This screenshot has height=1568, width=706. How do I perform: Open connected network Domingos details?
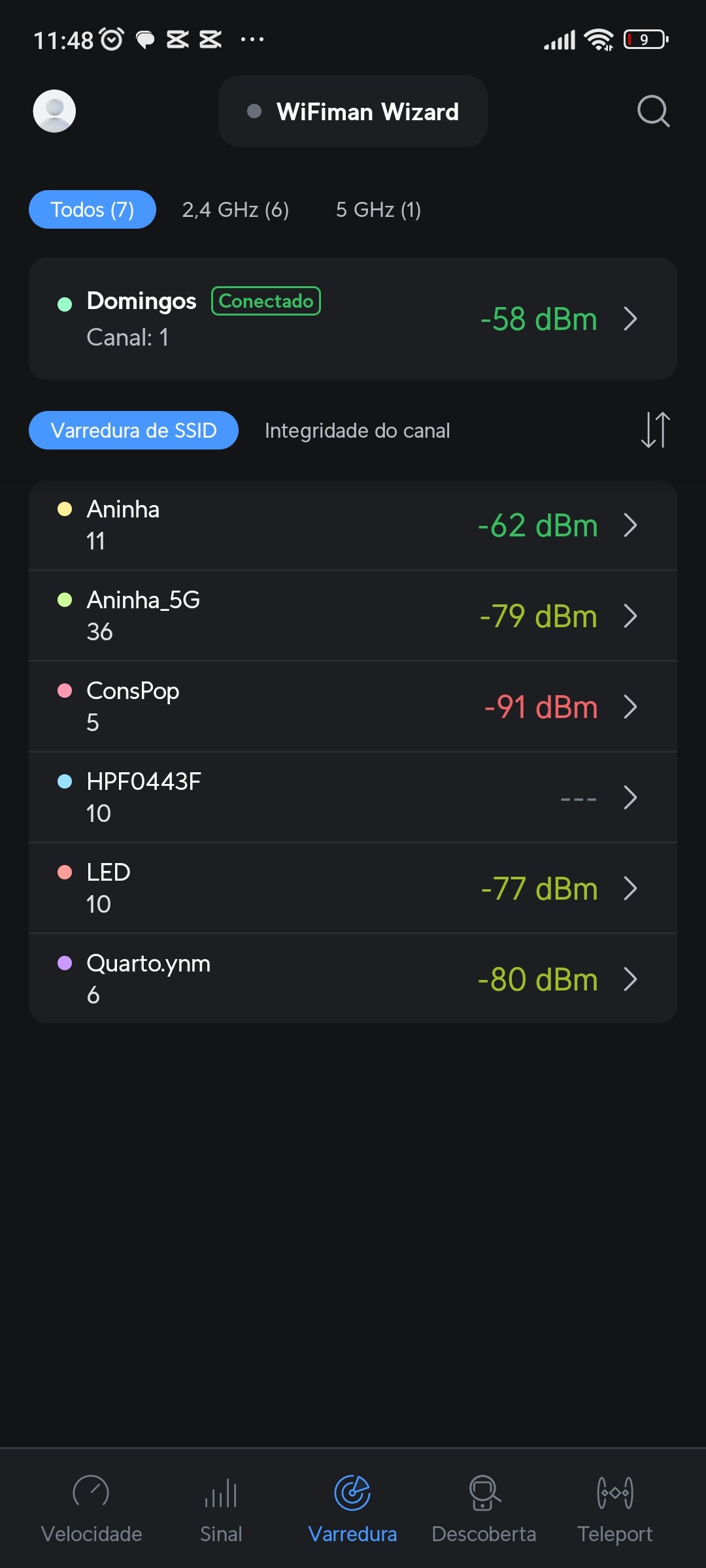click(353, 319)
